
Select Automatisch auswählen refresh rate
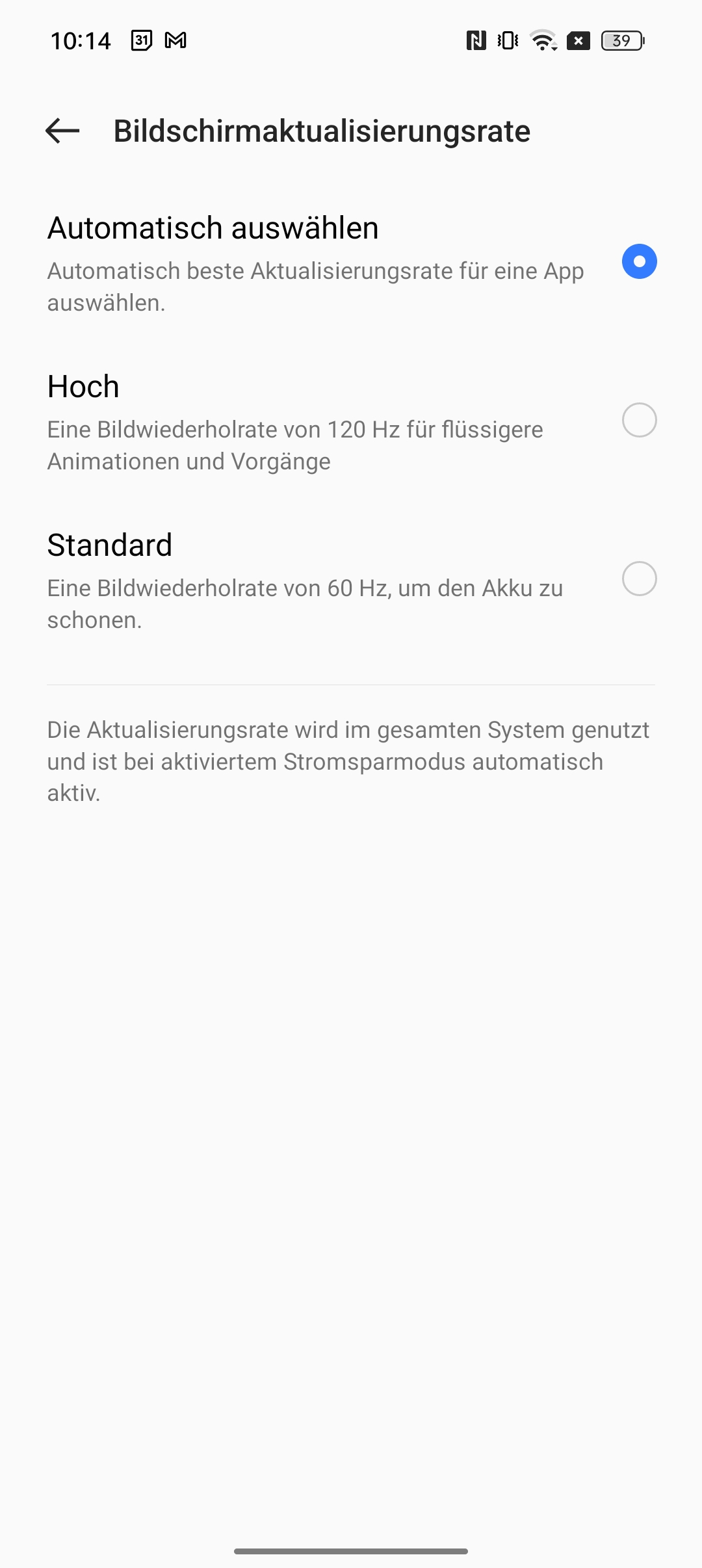pos(351,262)
